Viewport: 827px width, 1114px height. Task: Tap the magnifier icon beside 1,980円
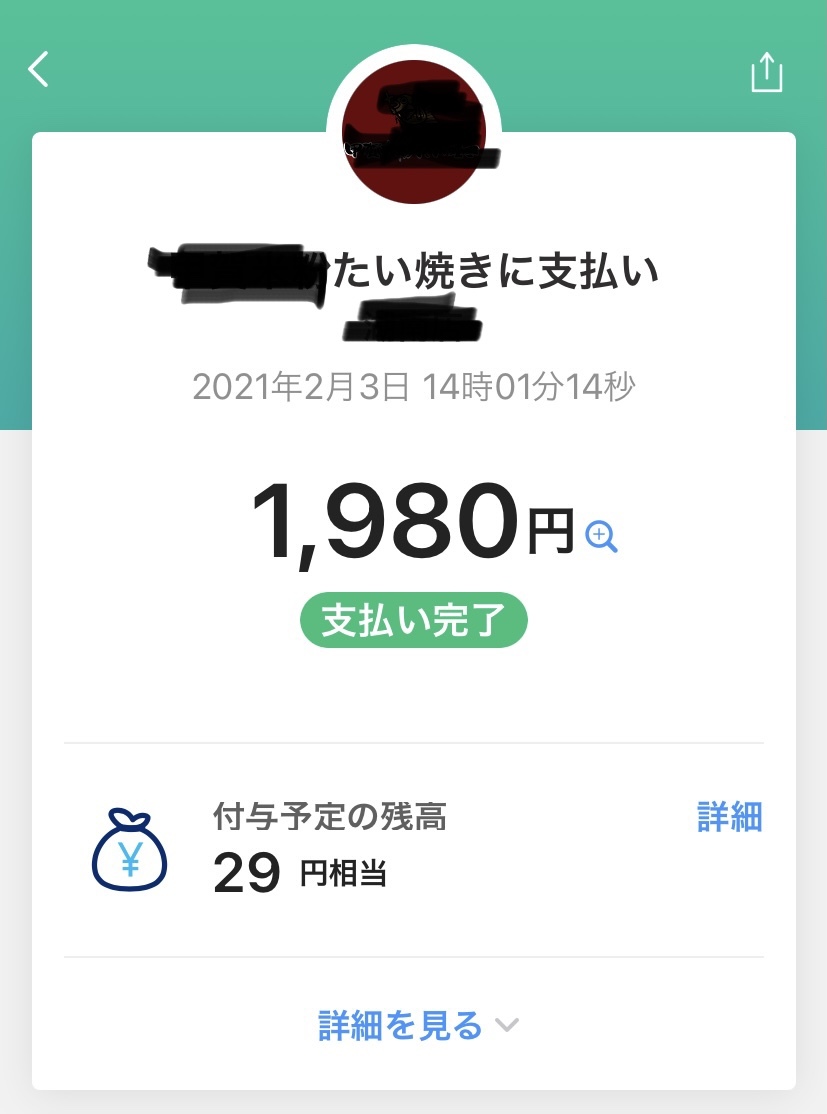point(601,537)
